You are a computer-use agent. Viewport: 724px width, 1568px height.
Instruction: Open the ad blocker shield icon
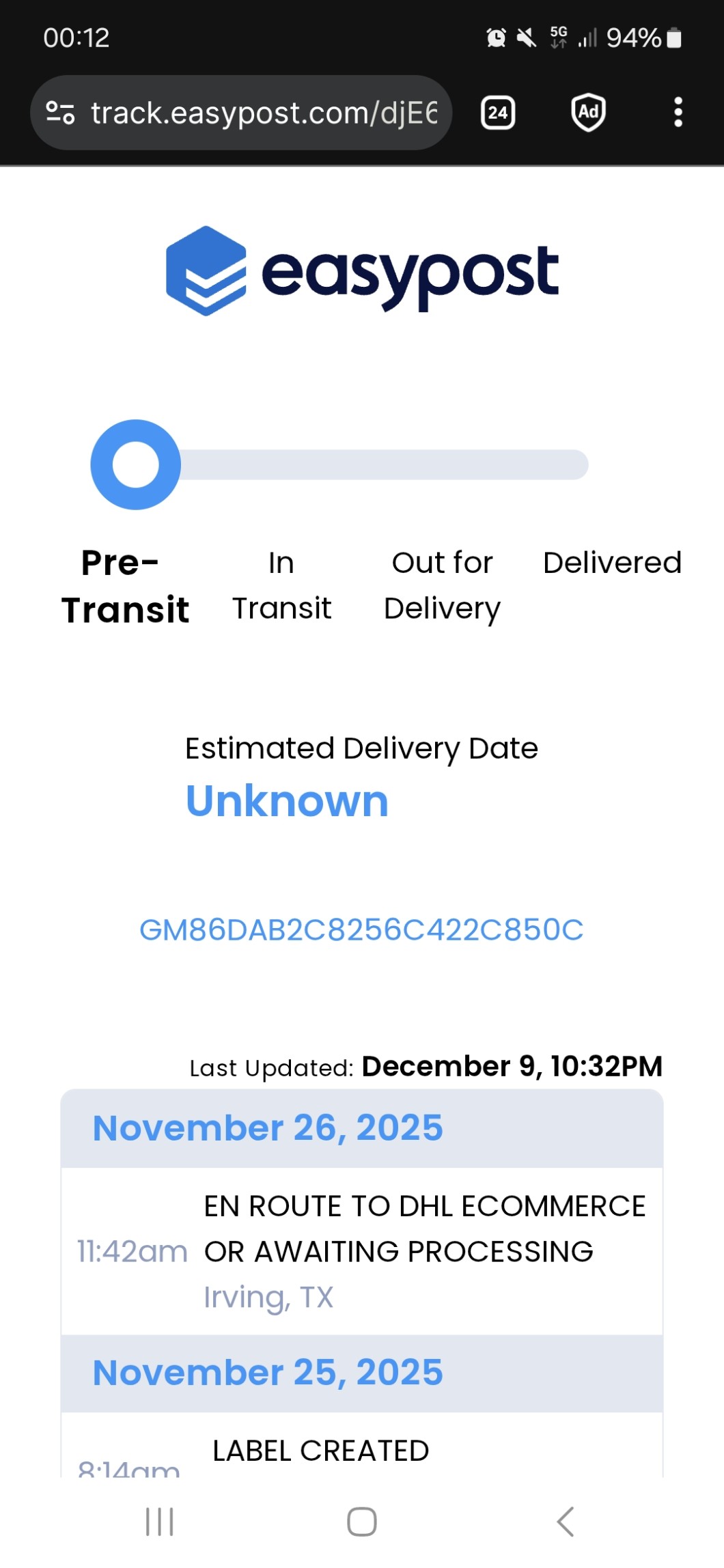point(588,113)
